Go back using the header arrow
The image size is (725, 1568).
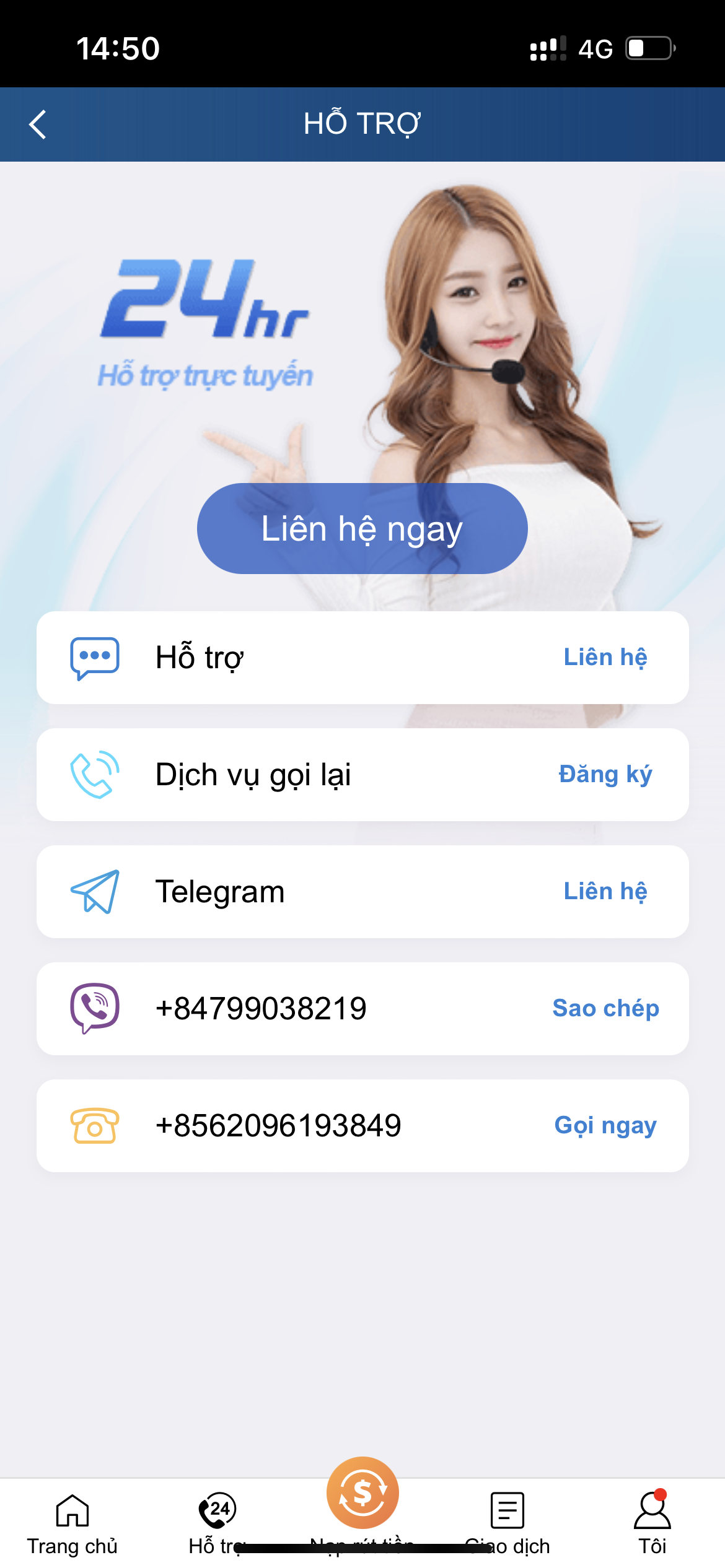click(38, 124)
